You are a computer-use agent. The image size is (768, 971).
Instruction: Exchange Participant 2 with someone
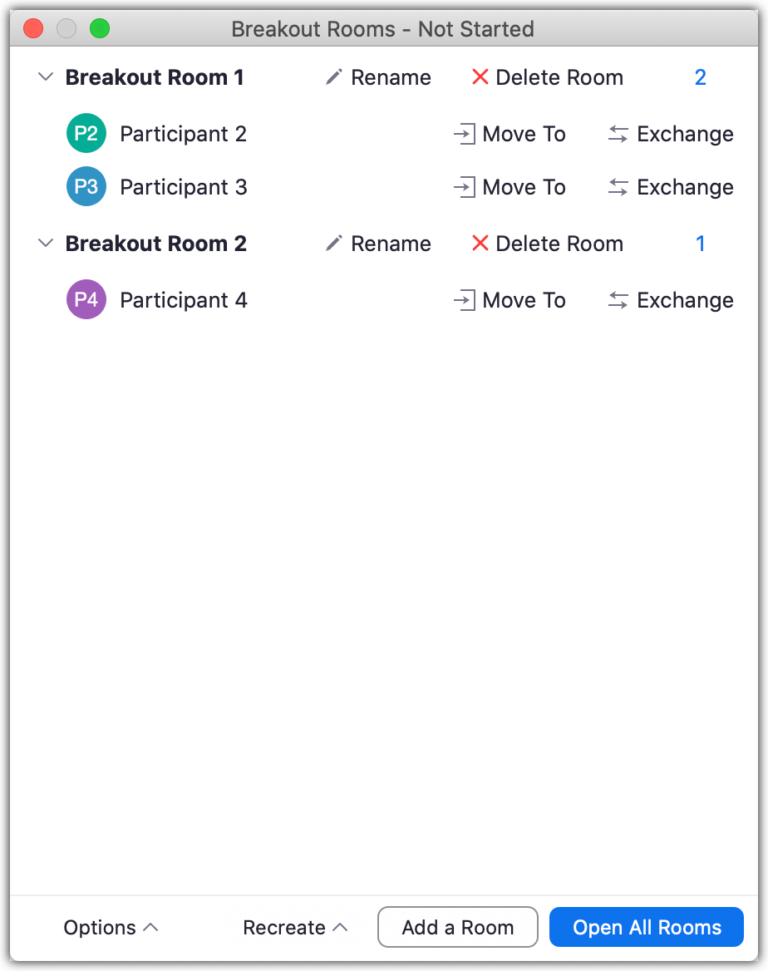click(671, 134)
